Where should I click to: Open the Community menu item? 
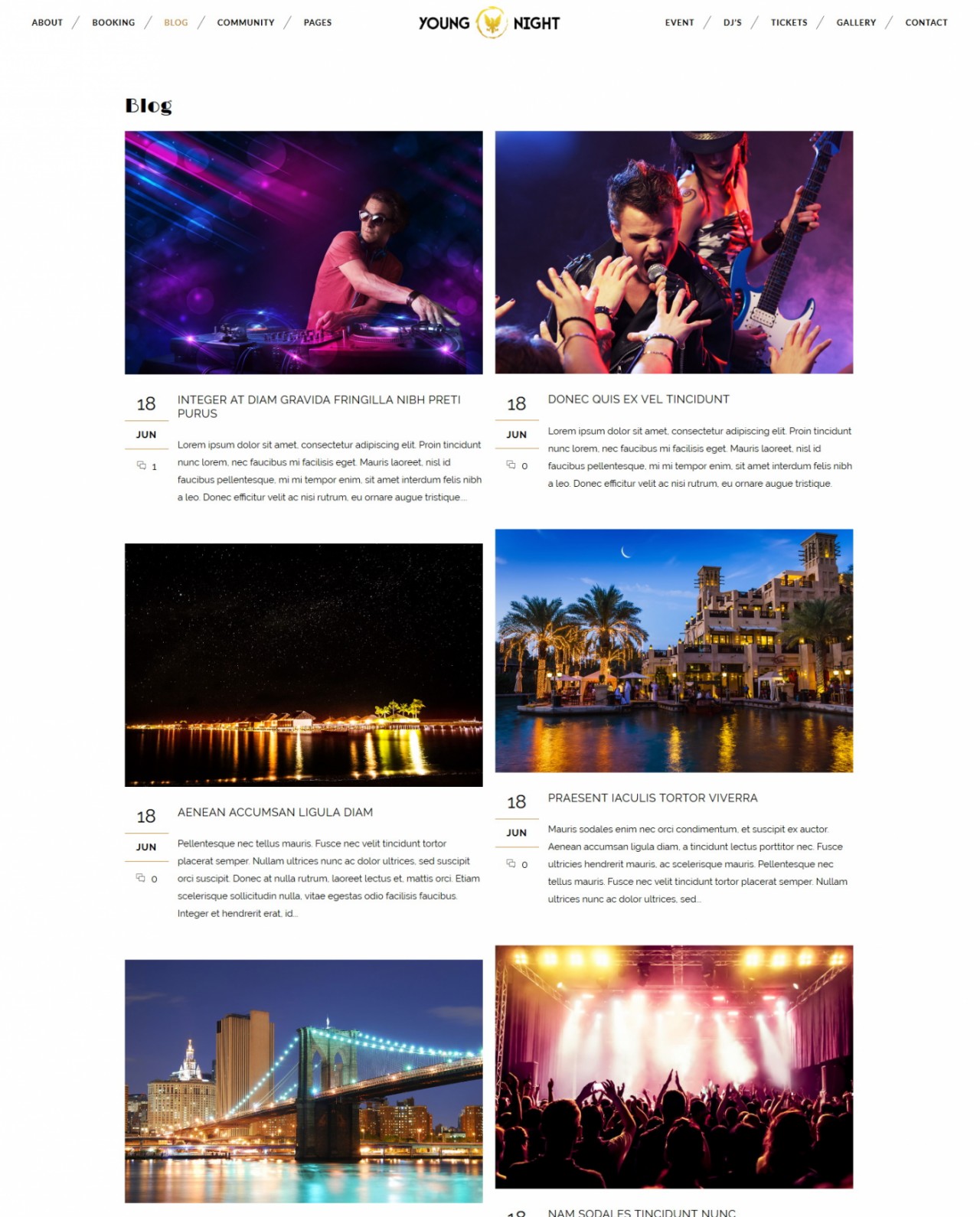245,23
